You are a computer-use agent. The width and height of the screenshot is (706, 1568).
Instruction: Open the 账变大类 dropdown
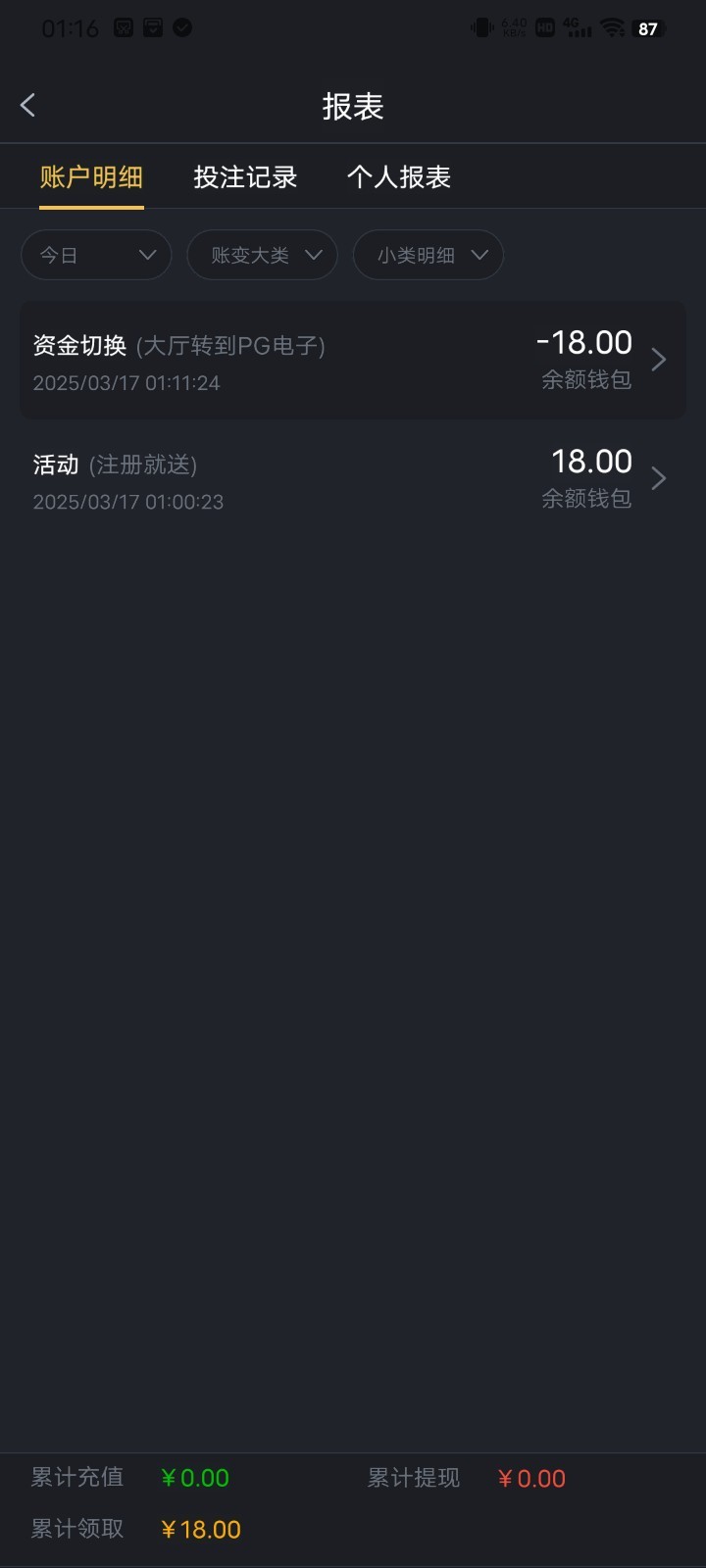tap(262, 256)
